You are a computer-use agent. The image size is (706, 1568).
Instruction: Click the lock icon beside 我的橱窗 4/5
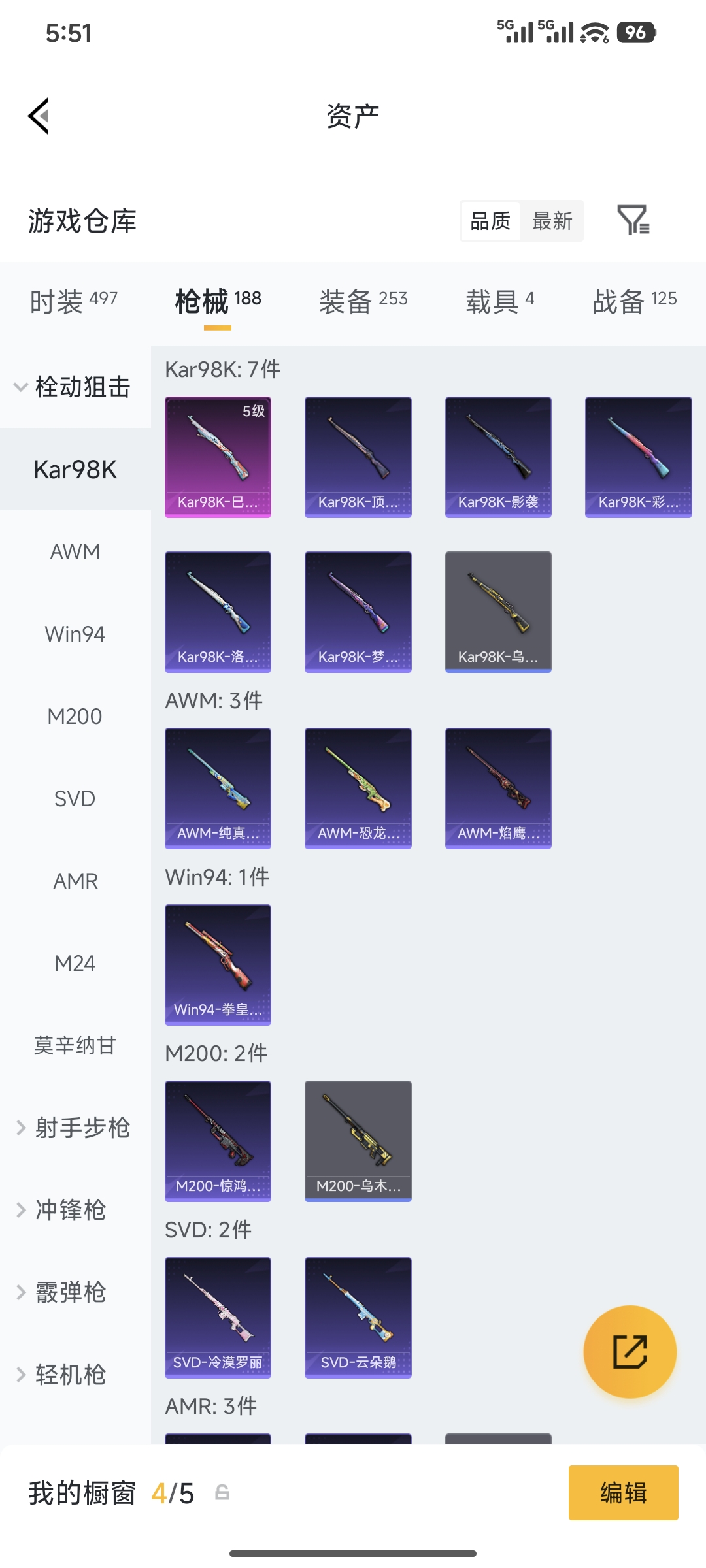(222, 1494)
